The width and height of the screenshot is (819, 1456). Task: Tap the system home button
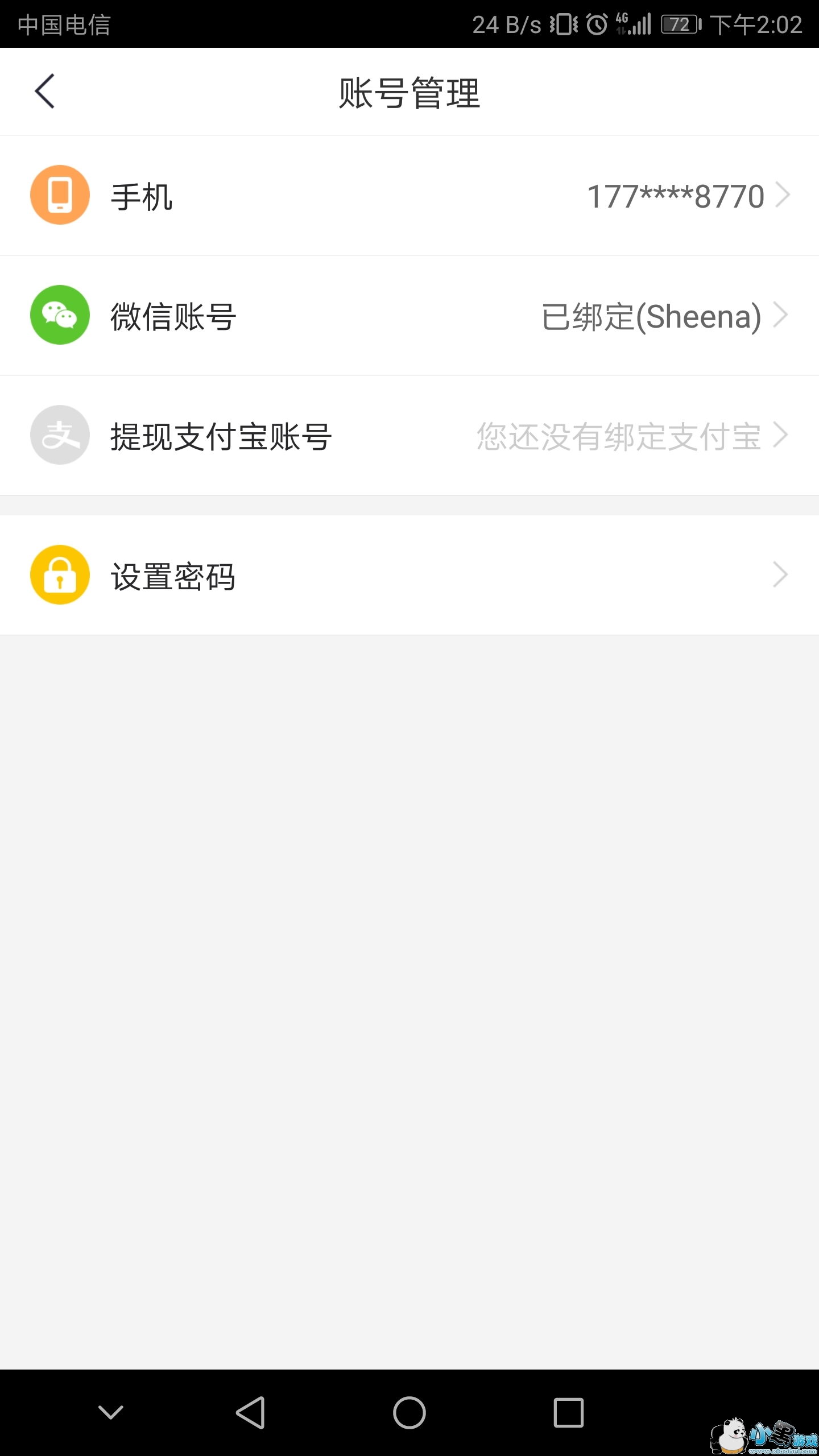click(409, 1412)
